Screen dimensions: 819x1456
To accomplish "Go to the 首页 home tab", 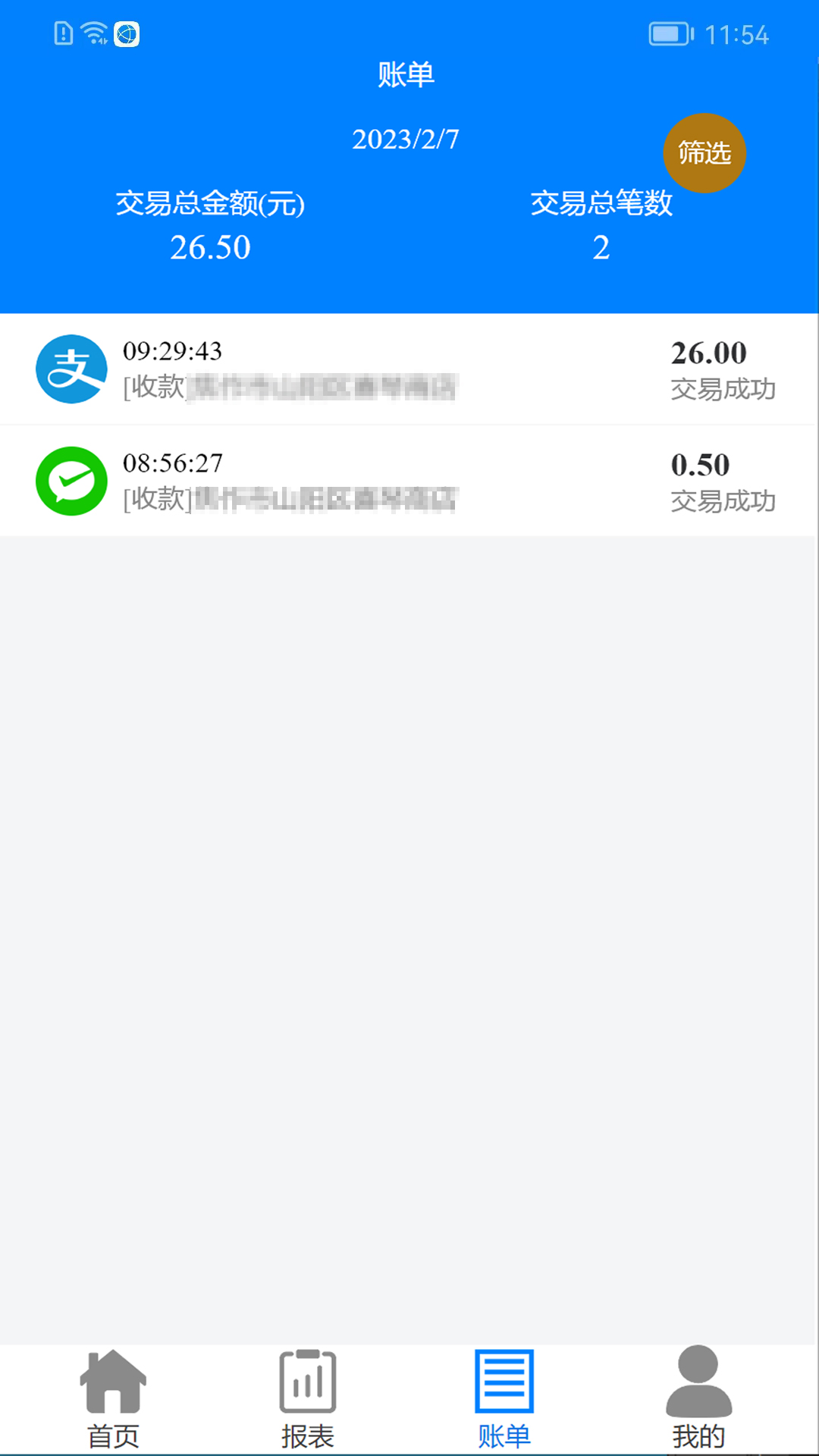I will [x=113, y=1398].
